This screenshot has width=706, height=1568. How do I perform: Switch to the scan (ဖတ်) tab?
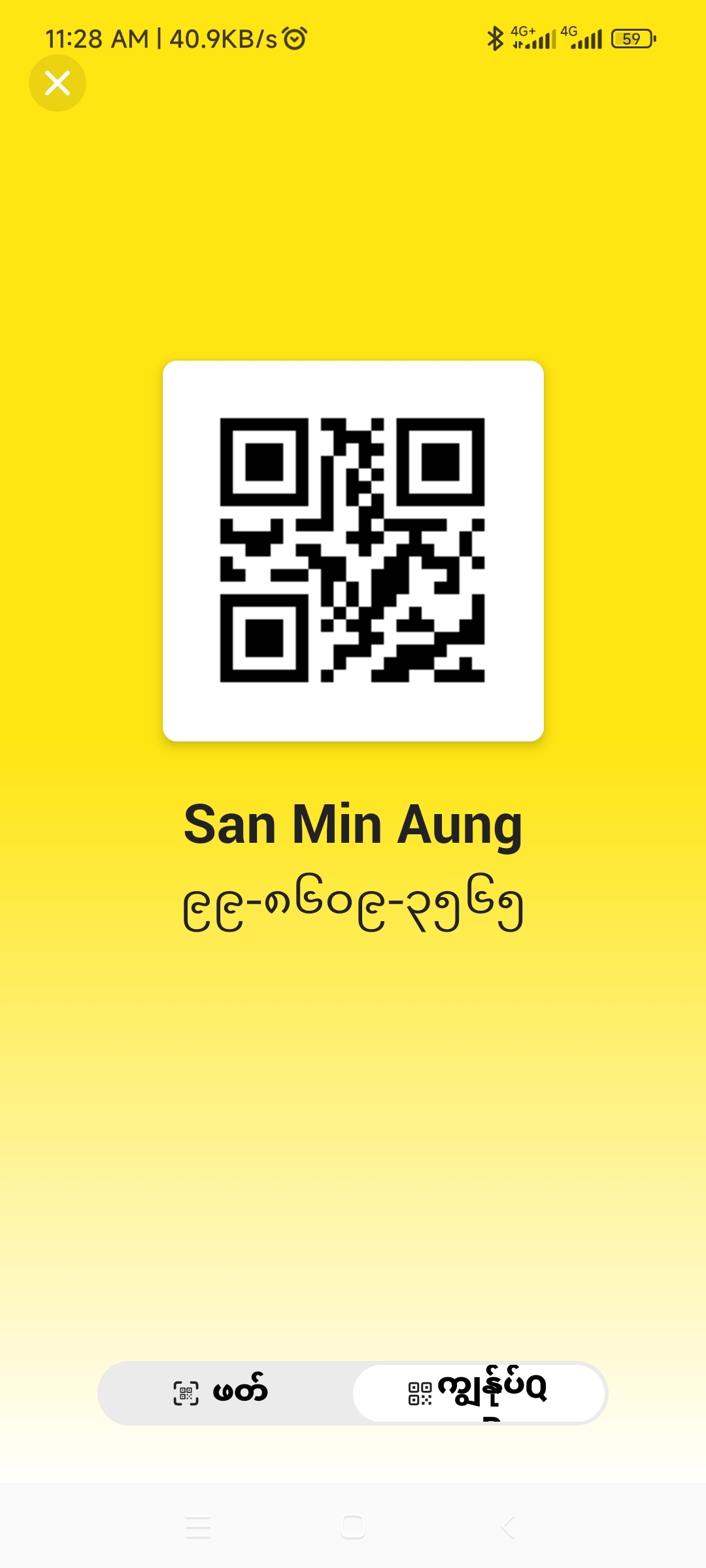pyautogui.click(x=222, y=1393)
